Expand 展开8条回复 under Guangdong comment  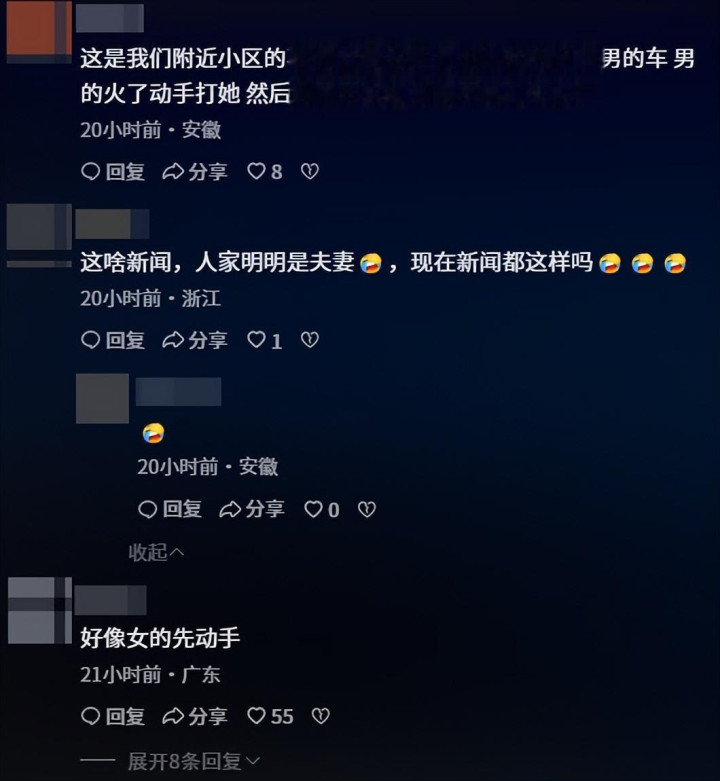[x=194, y=761]
